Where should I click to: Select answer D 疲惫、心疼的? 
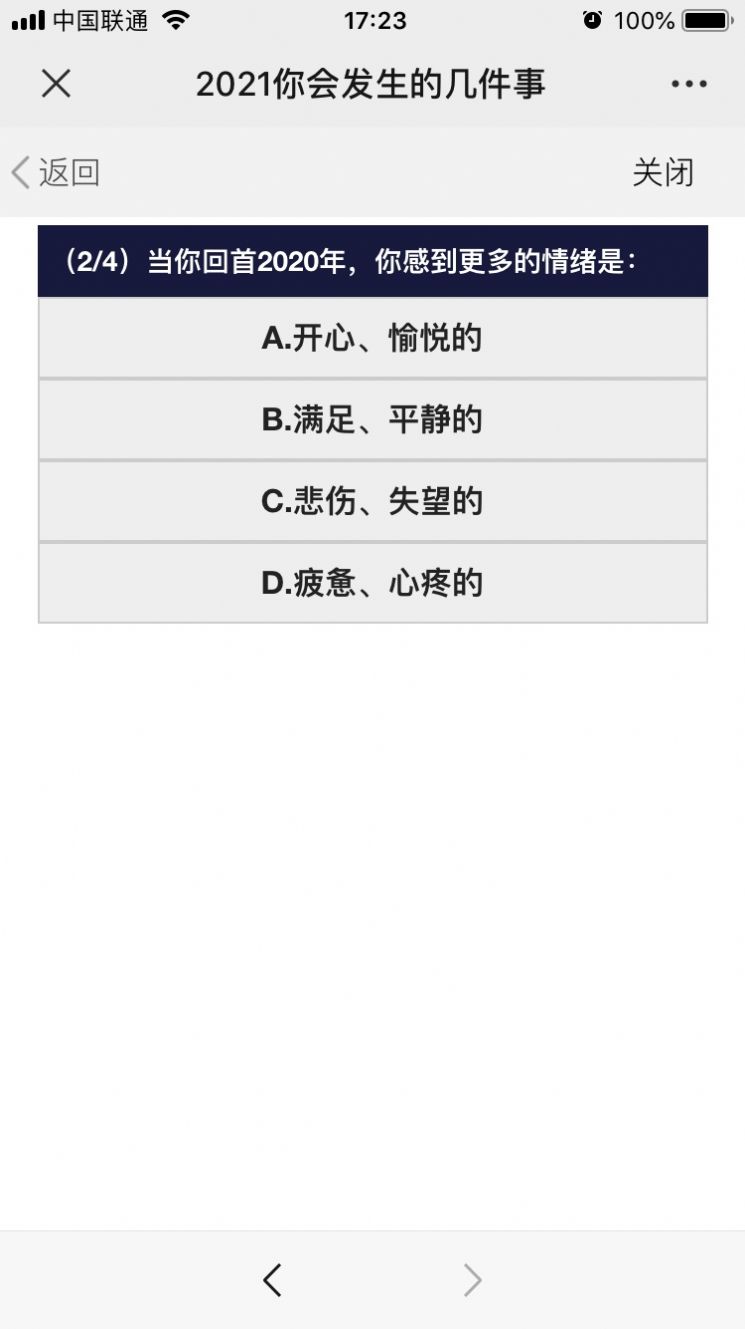coord(372,583)
